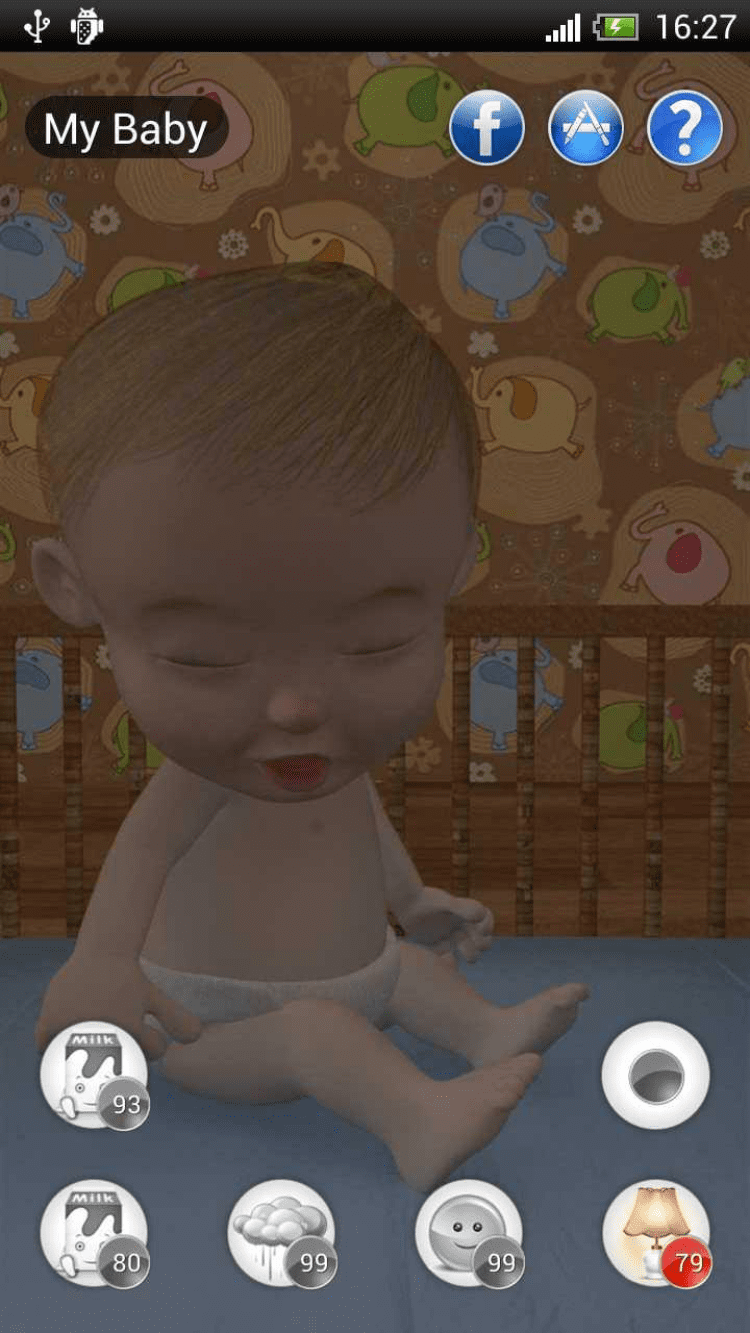The width and height of the screenshot is (750, 1333).
Task: Open the Facebook share icon
Action: click(x=487, y=128)
